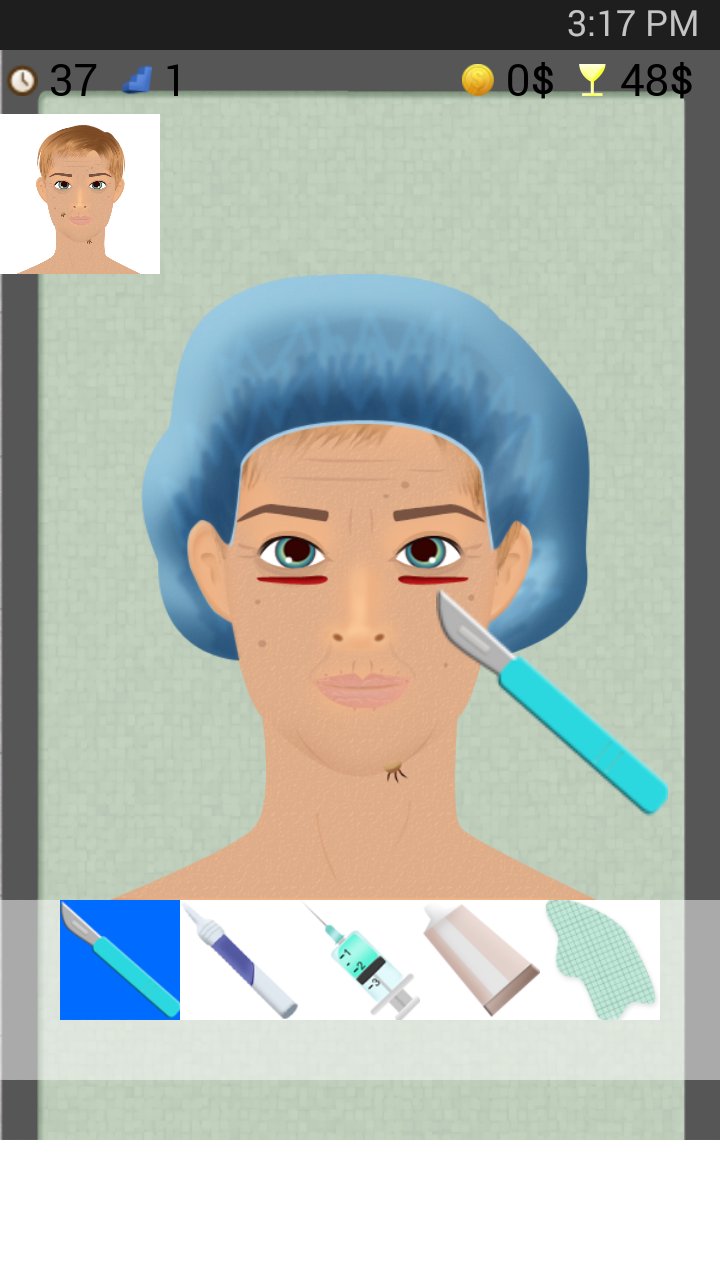Click the gold coin currency icon
Screen dimensions: 720x1280
click(x=477, y=80)
